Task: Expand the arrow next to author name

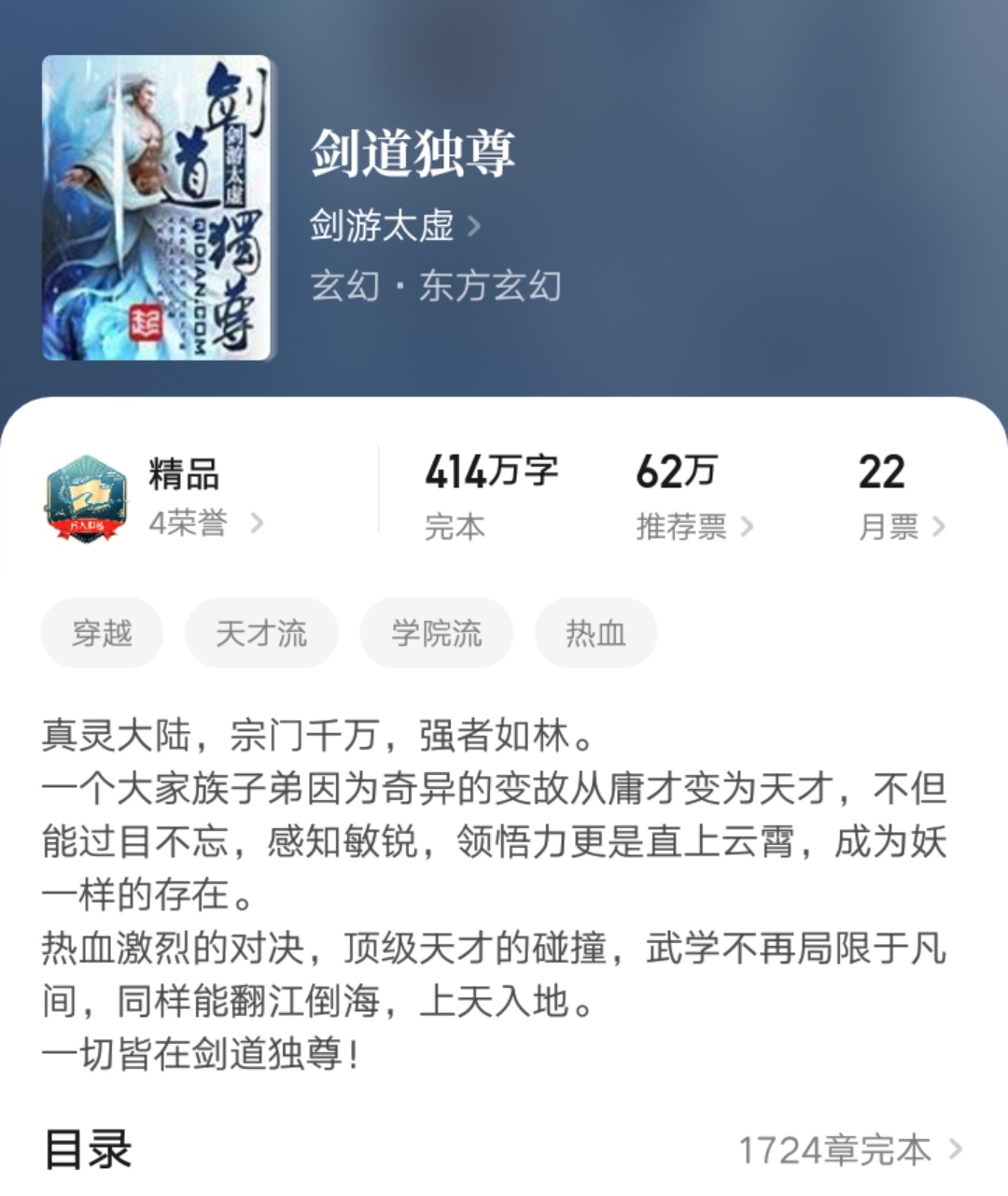Action: (475, 227)
